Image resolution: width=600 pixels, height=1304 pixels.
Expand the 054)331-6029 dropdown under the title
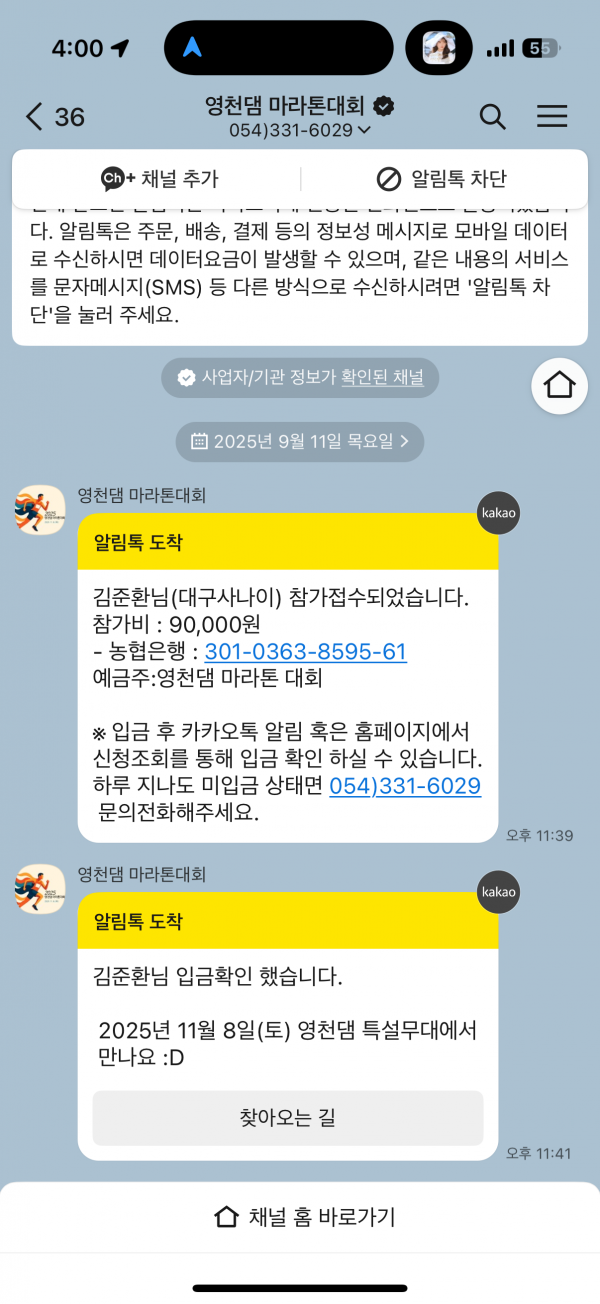[x=300, y=130]
